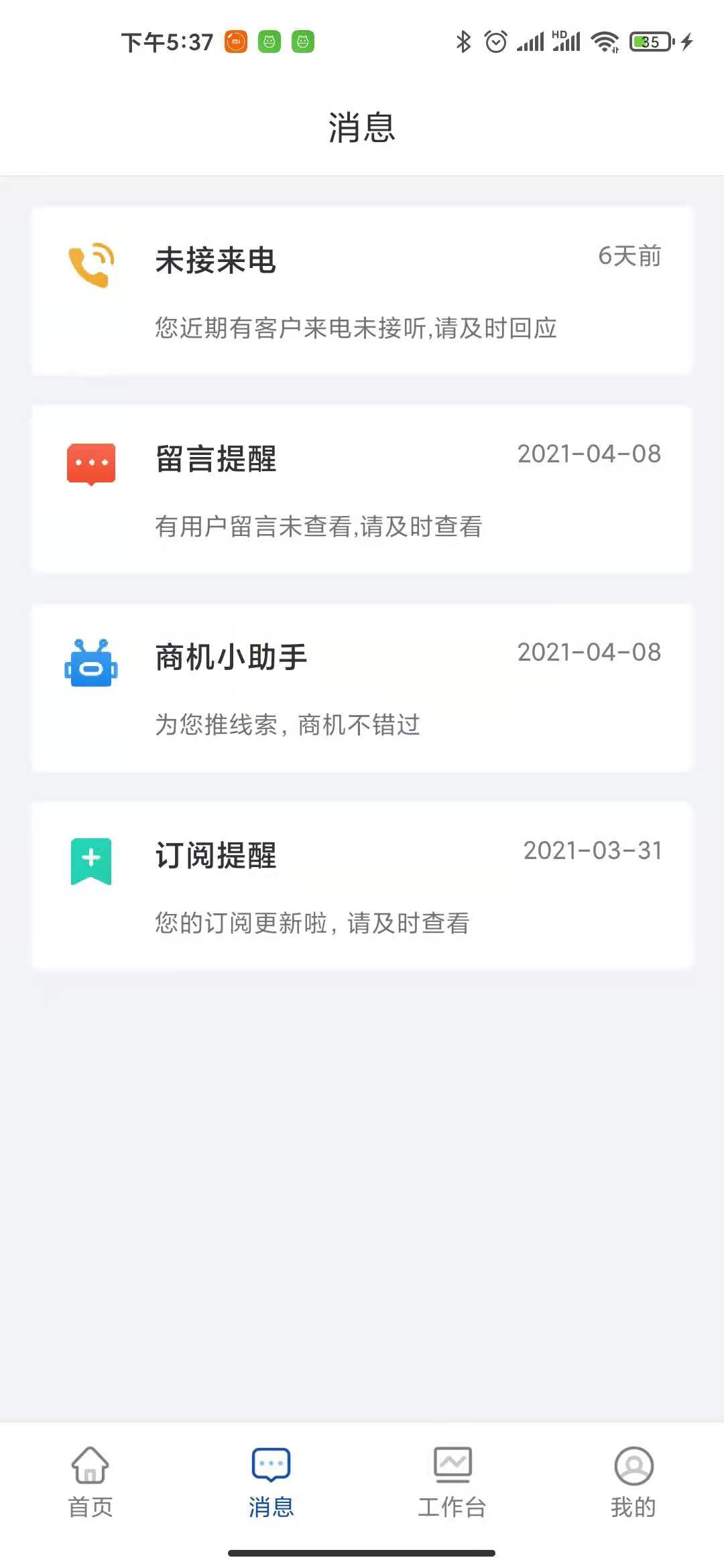Viewport: 724px width, 1568px height.
Task: Tap the red 留言提醒 message bubble icon
Action: click(x=90, y=462)
